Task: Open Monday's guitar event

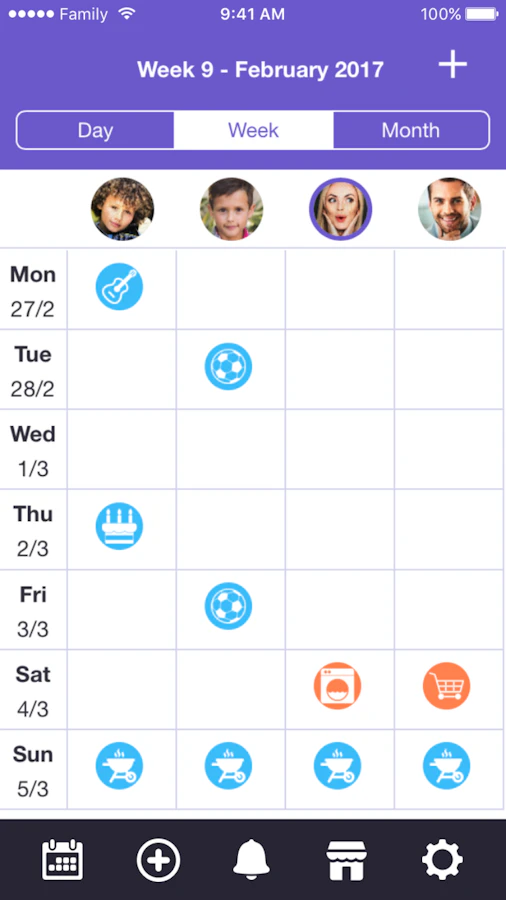Action: pos(119,286)
